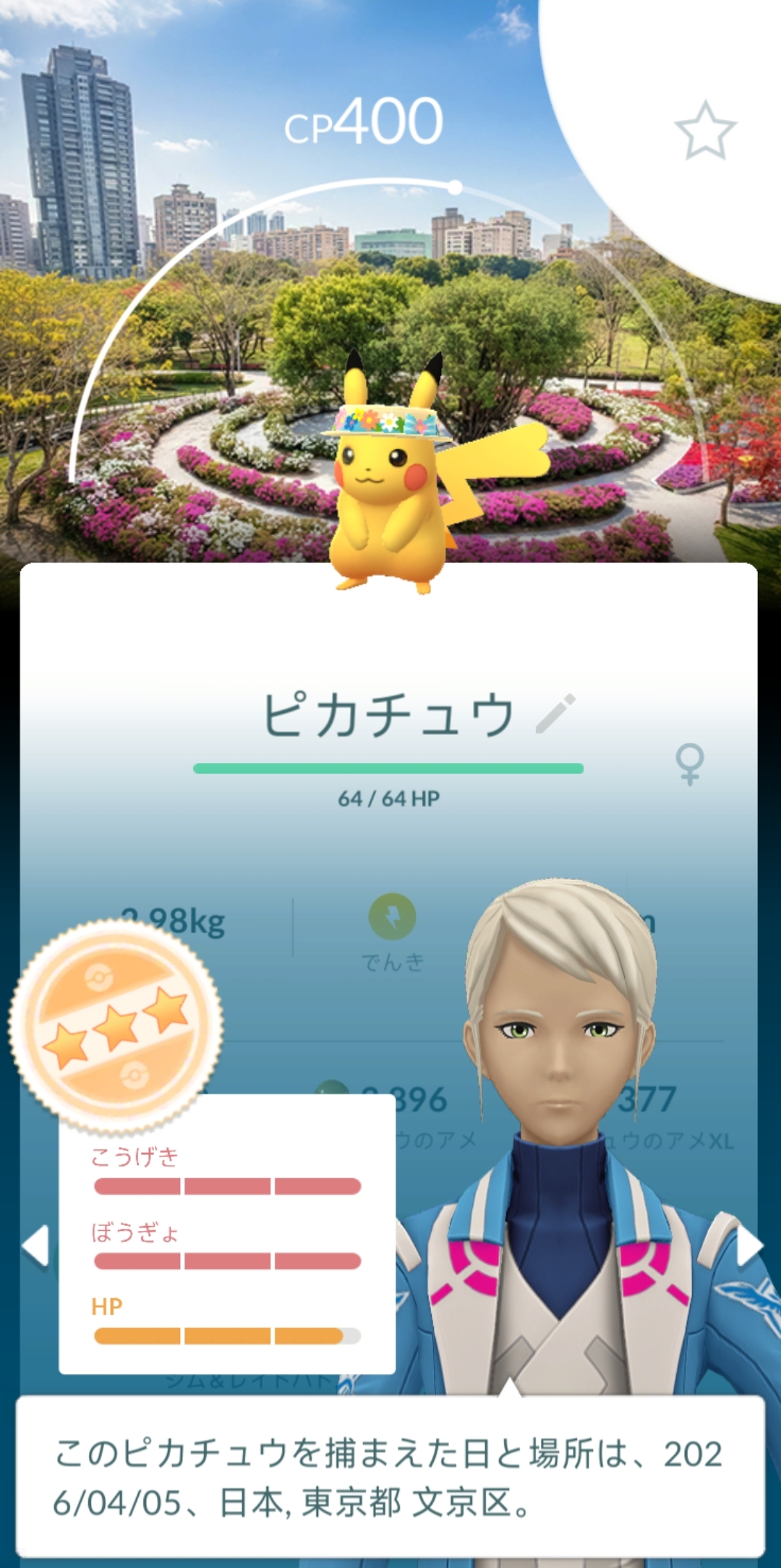The height and width of the screenshot is (1568, 781).
Task: Mark Pikachu as favorite with the star
Action: [705, 130]
